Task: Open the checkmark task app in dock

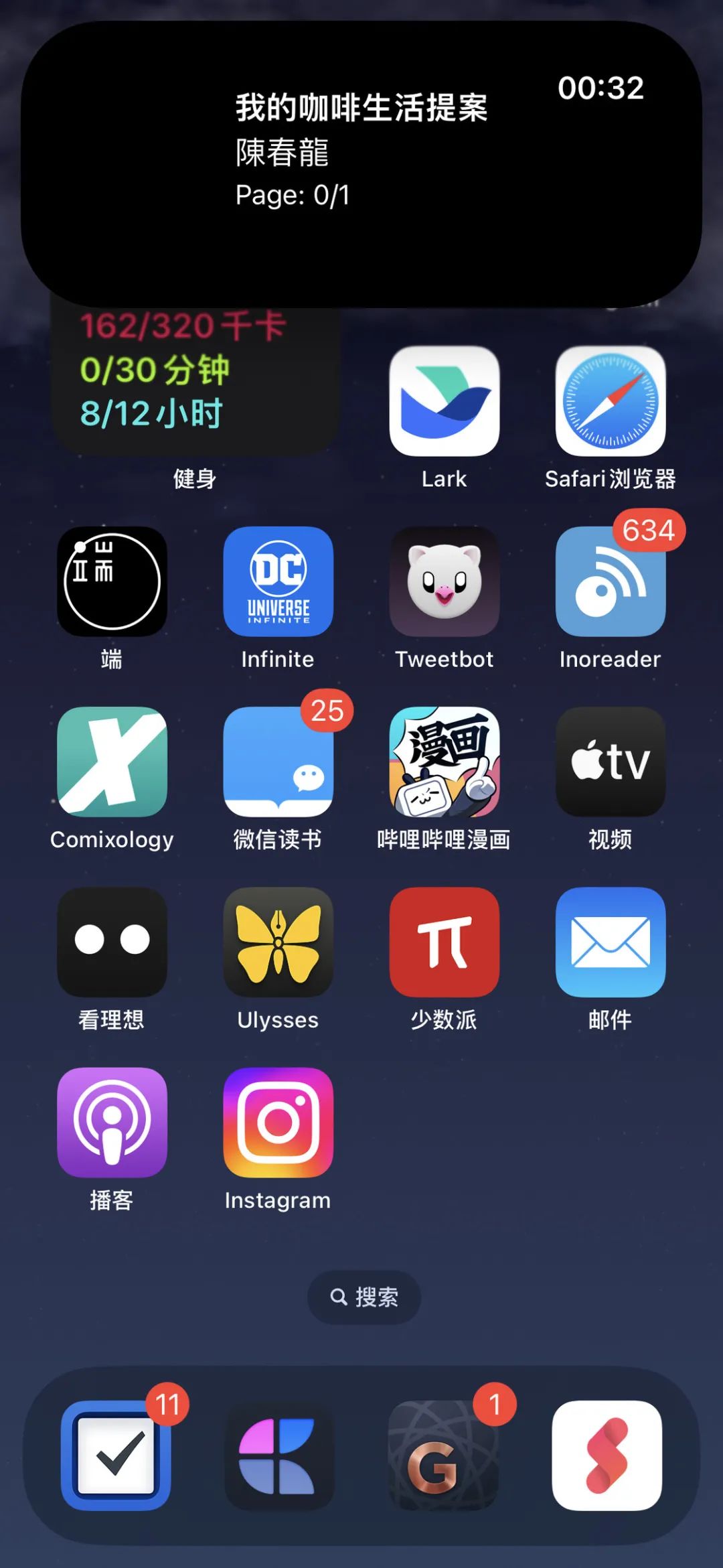Action: pyautogui.click(x=116, y=1455)
